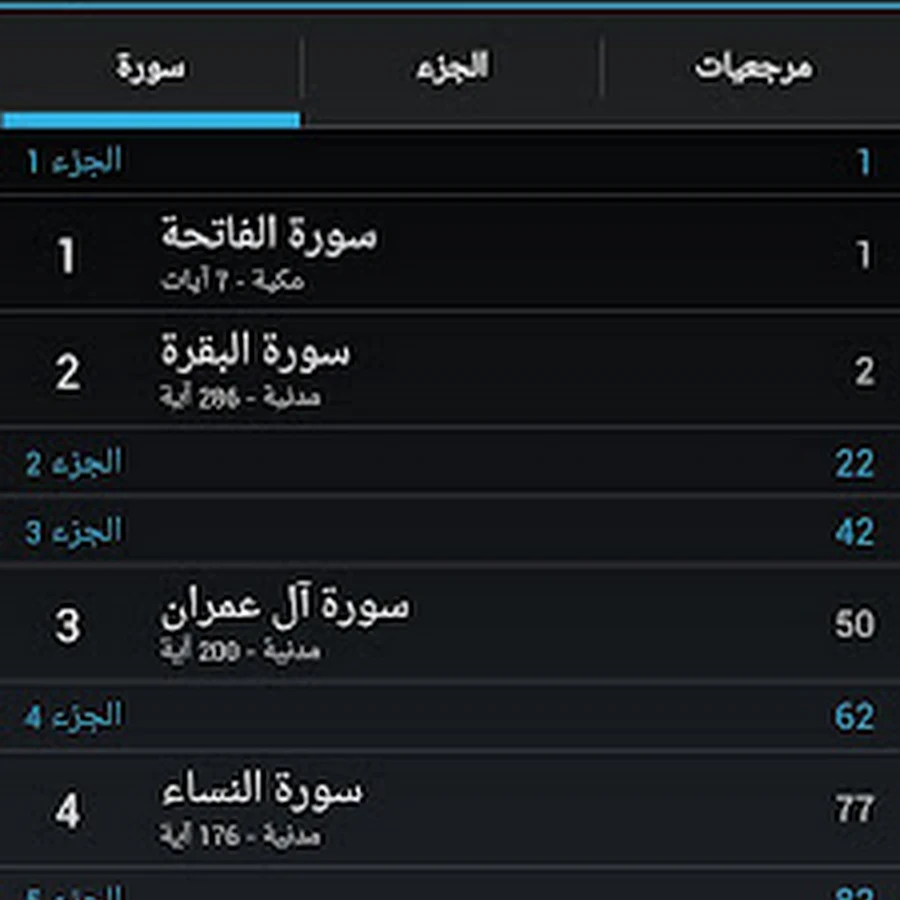Go to الجزء 4 at page 62
Viewport: 900px width, 900px height.
point(450,716)
